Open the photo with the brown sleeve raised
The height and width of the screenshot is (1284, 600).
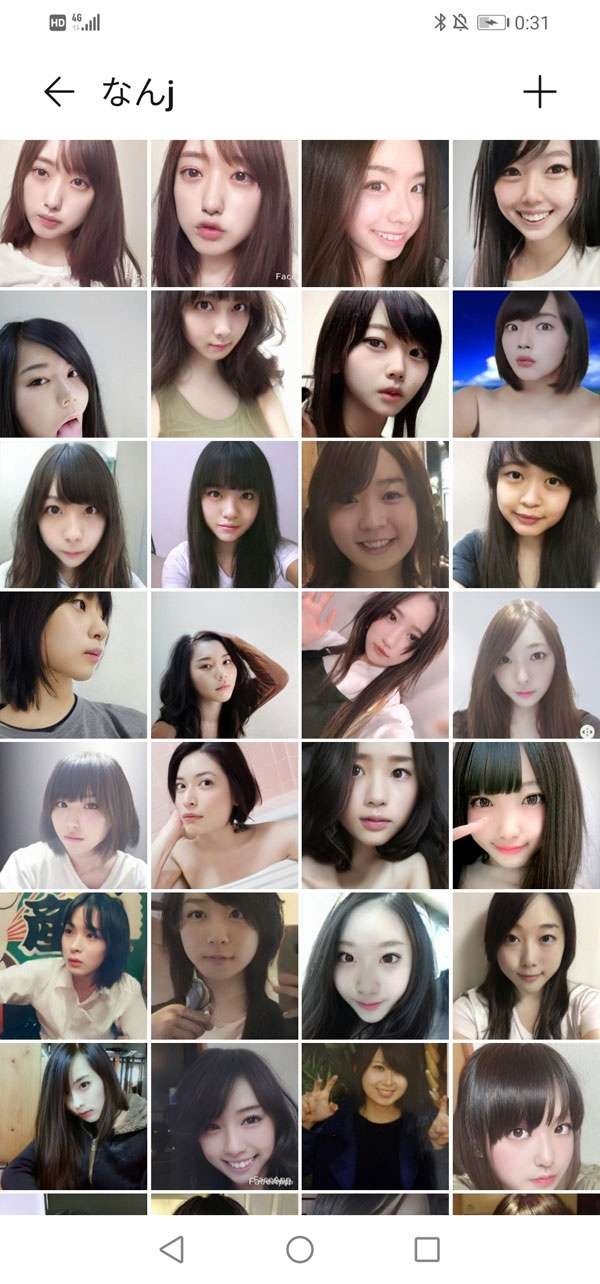point(224,665)
